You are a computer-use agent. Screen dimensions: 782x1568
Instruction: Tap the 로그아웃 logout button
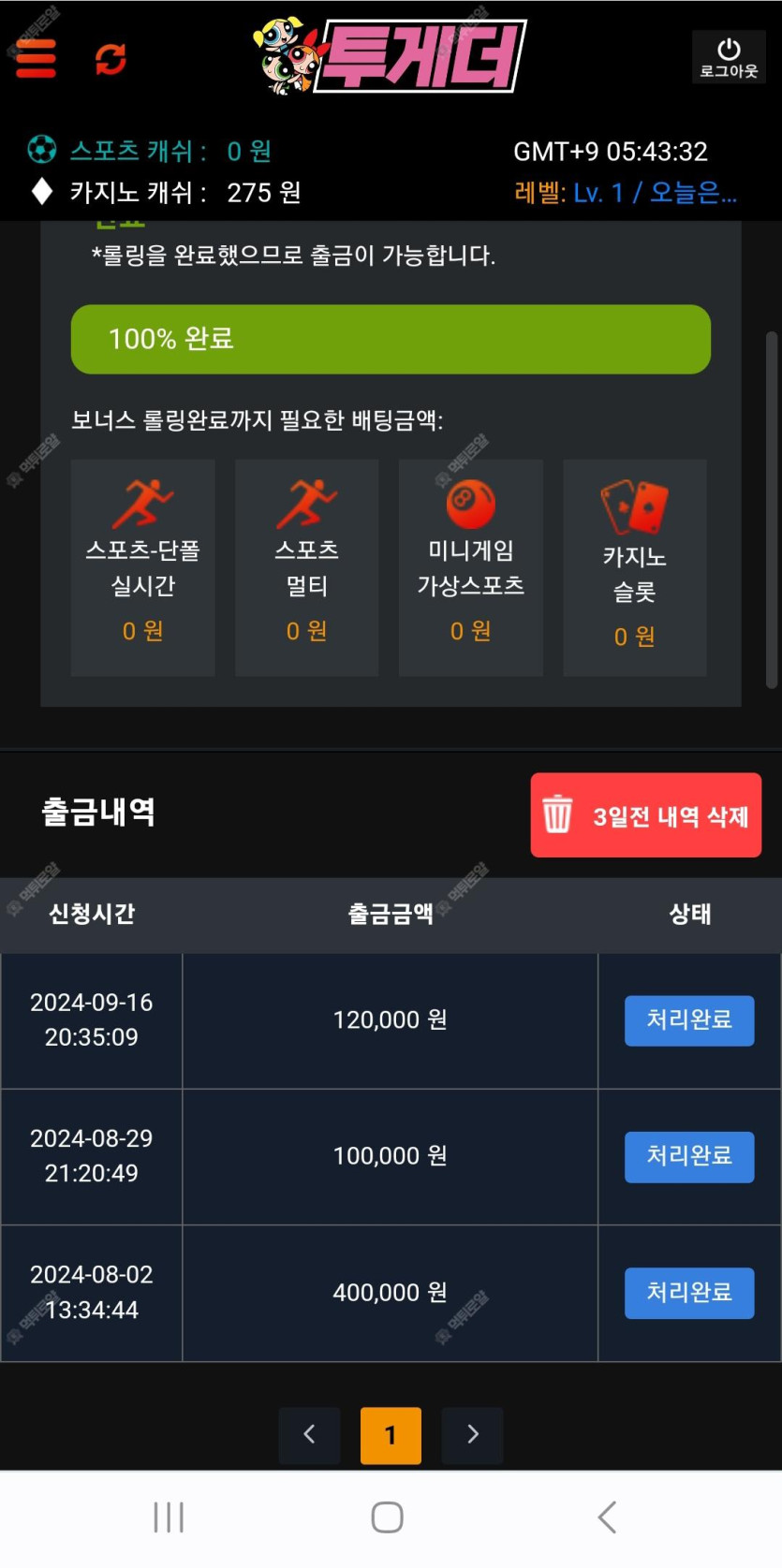(x=729, y=57)
